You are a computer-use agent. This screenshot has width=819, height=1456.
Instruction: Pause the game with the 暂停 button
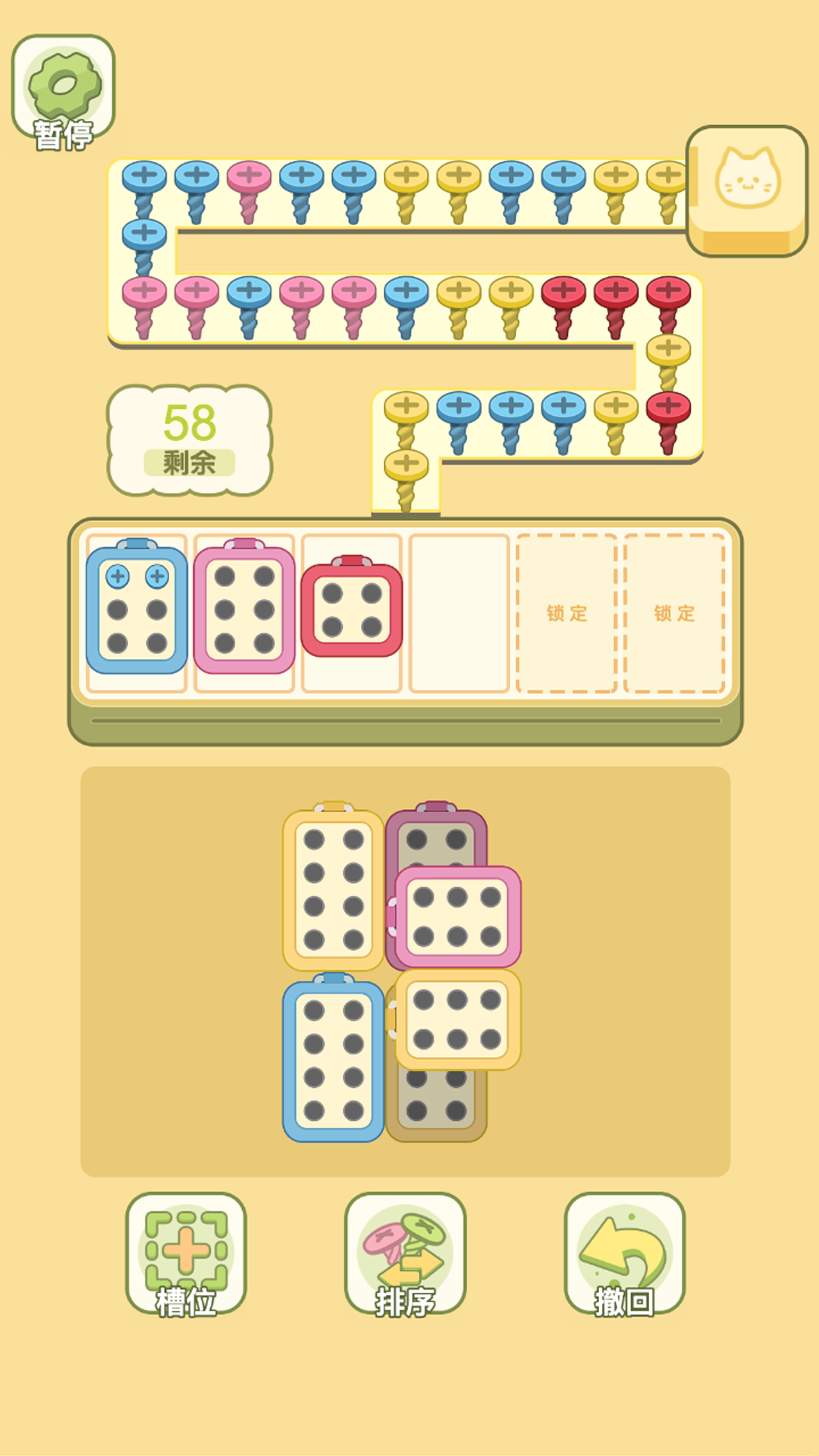pyautogui.click(x=63, y=91)
